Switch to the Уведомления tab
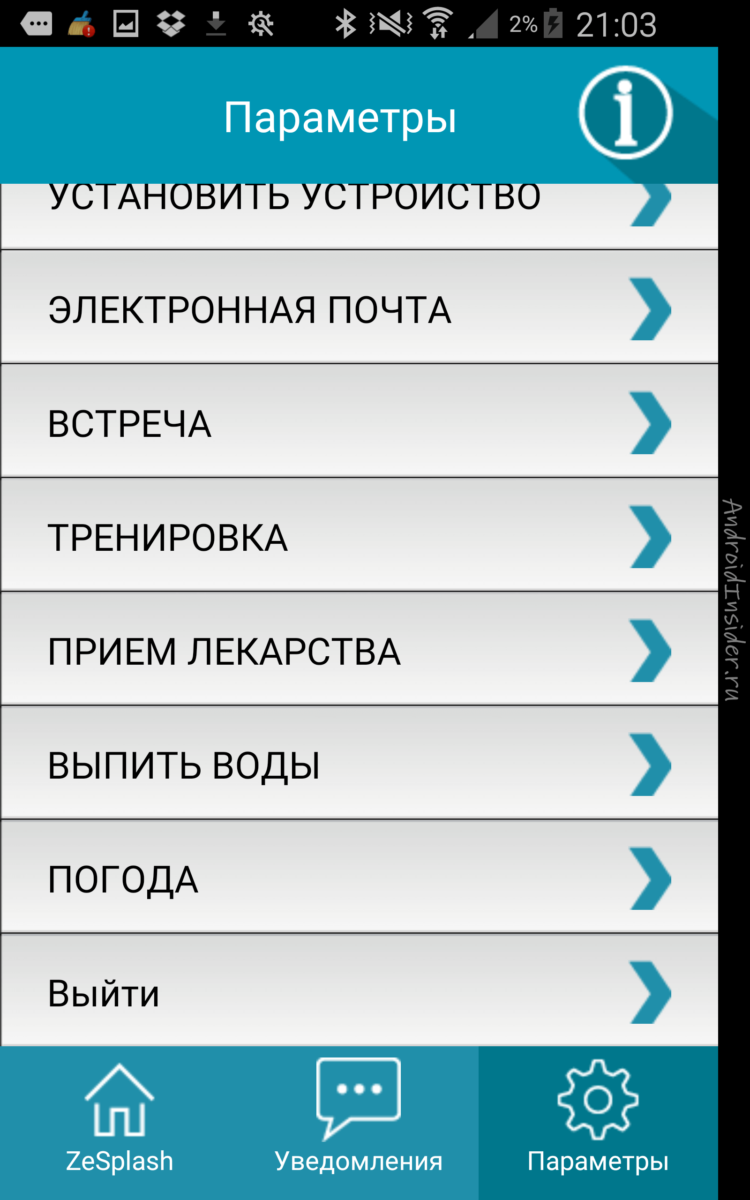 coord(359,1120)
